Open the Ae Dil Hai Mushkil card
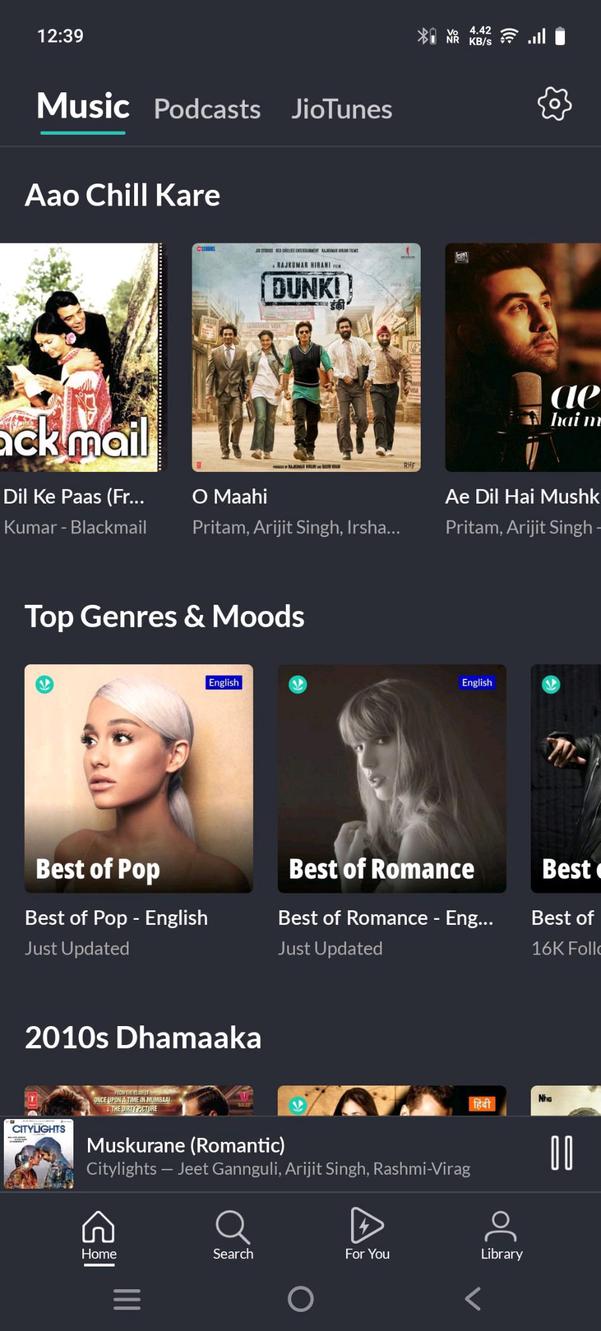The image size is (601, 1331). 523,357
